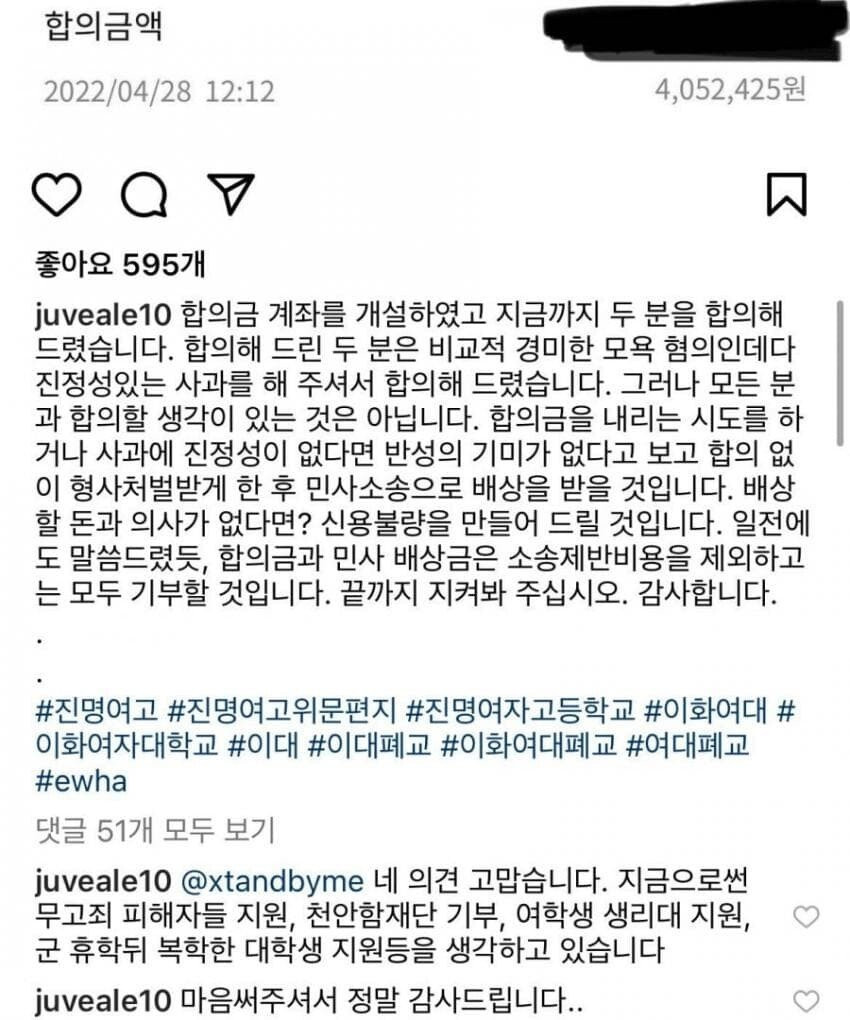The width and height of the screenshot is (850, 1020).
Task: Like this post with the heart icon
Action: pyautogui.click(x=58, y=194)
